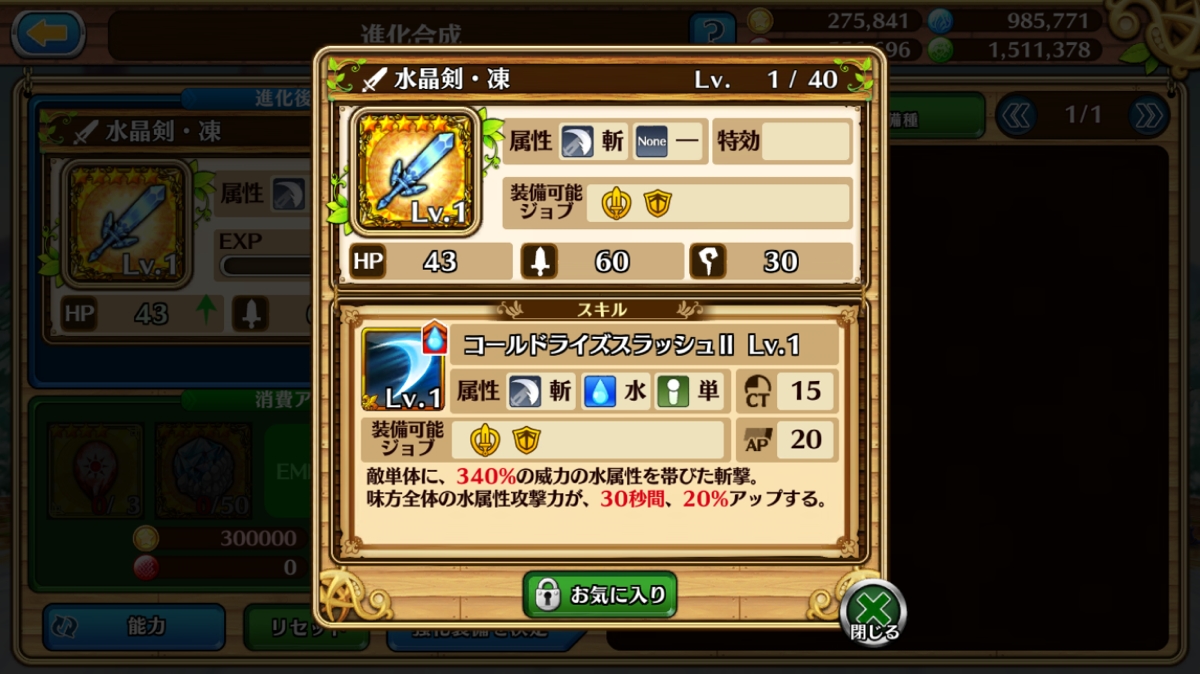This screenshot has width=1200, height=674.
Task: Tap the 能力 button
Action: tap(133, 627)
